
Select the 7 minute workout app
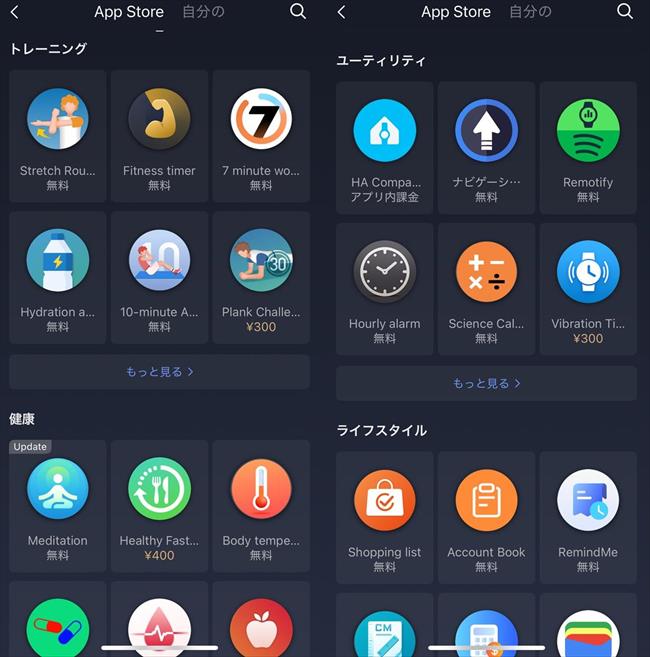click(x=260, y=135)
